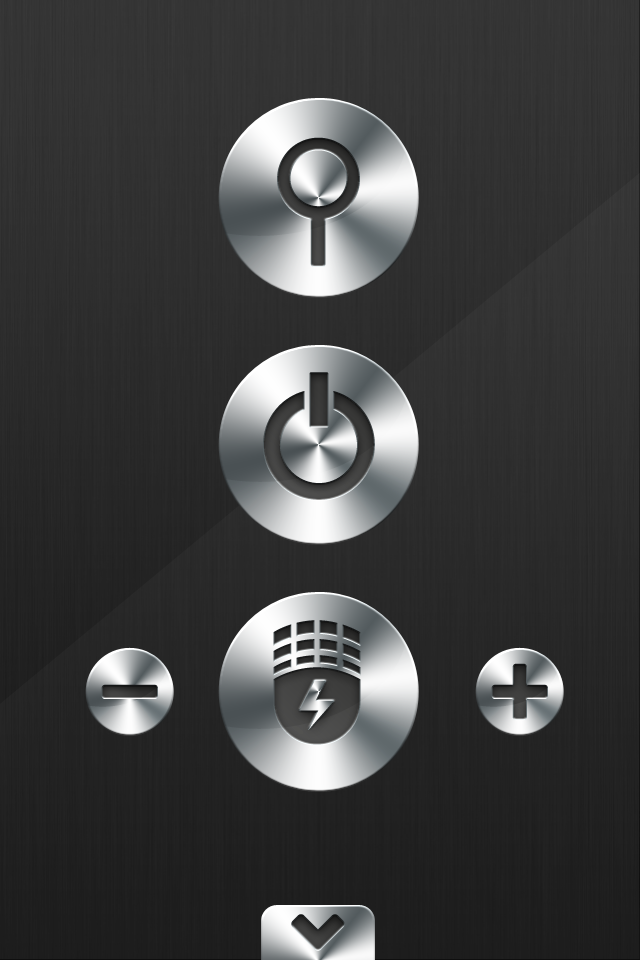
Task: Increase strobe rate with plus button
Action: click(519, 691)
